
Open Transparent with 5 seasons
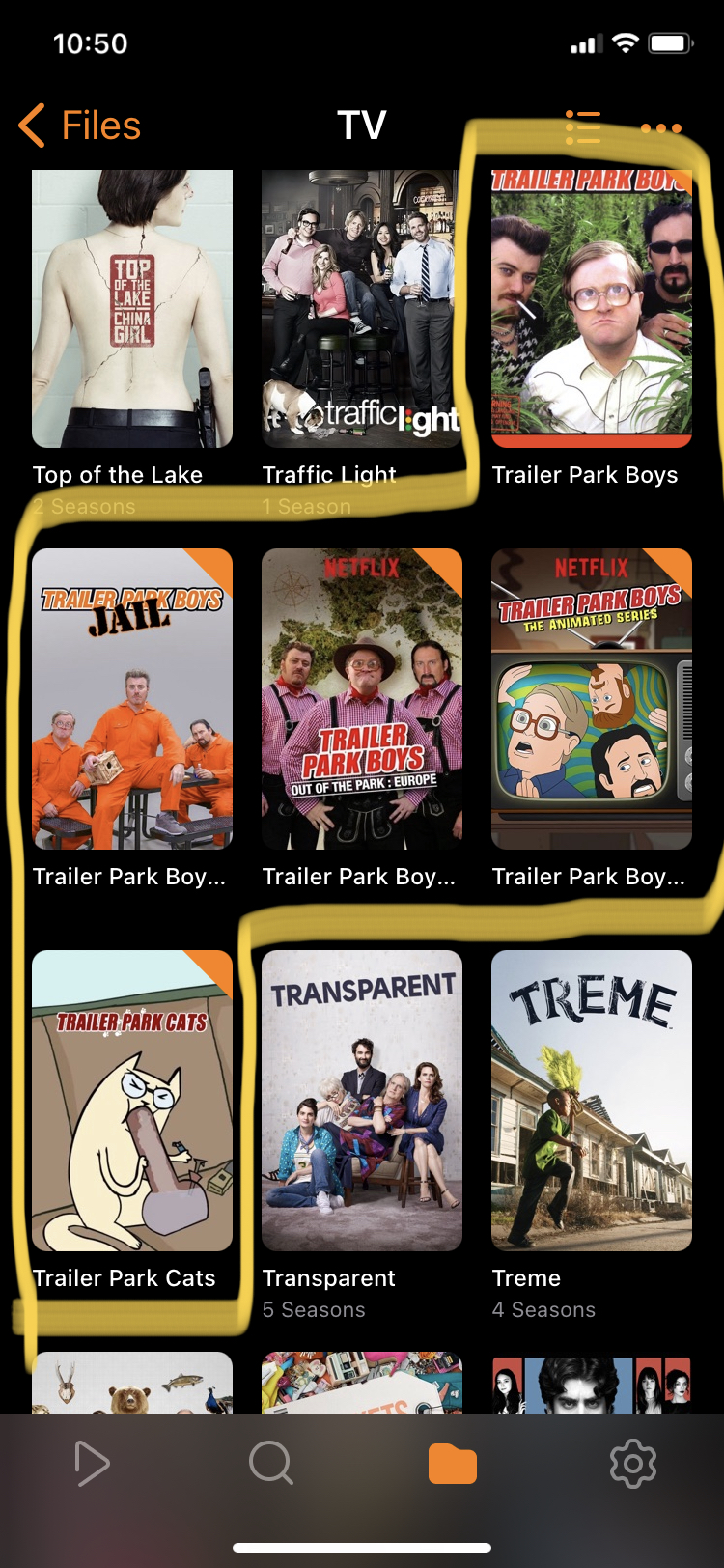point(362,1101)
